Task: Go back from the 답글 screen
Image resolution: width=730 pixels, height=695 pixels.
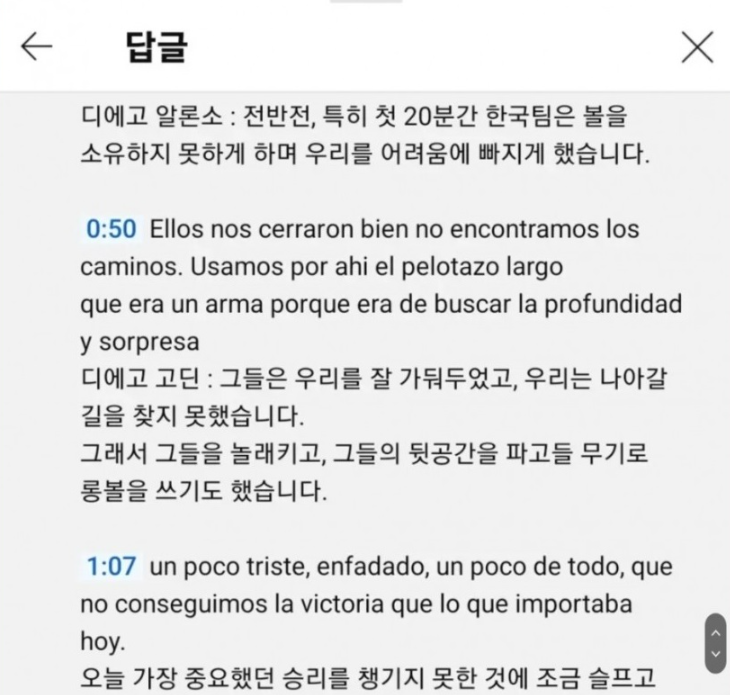Action: [x=37, y=47]
